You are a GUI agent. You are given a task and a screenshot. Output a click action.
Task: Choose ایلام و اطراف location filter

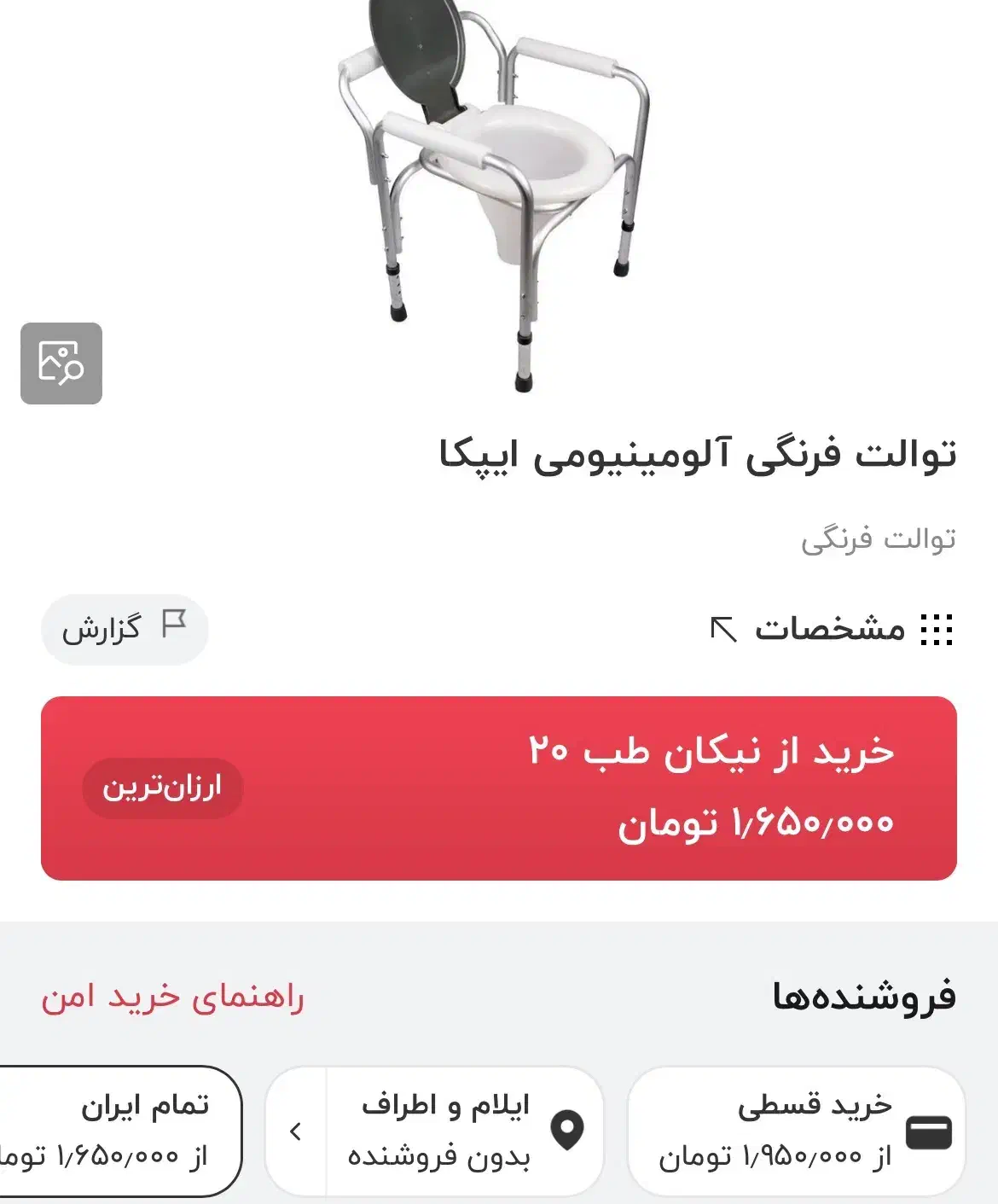pos(465,1131)
